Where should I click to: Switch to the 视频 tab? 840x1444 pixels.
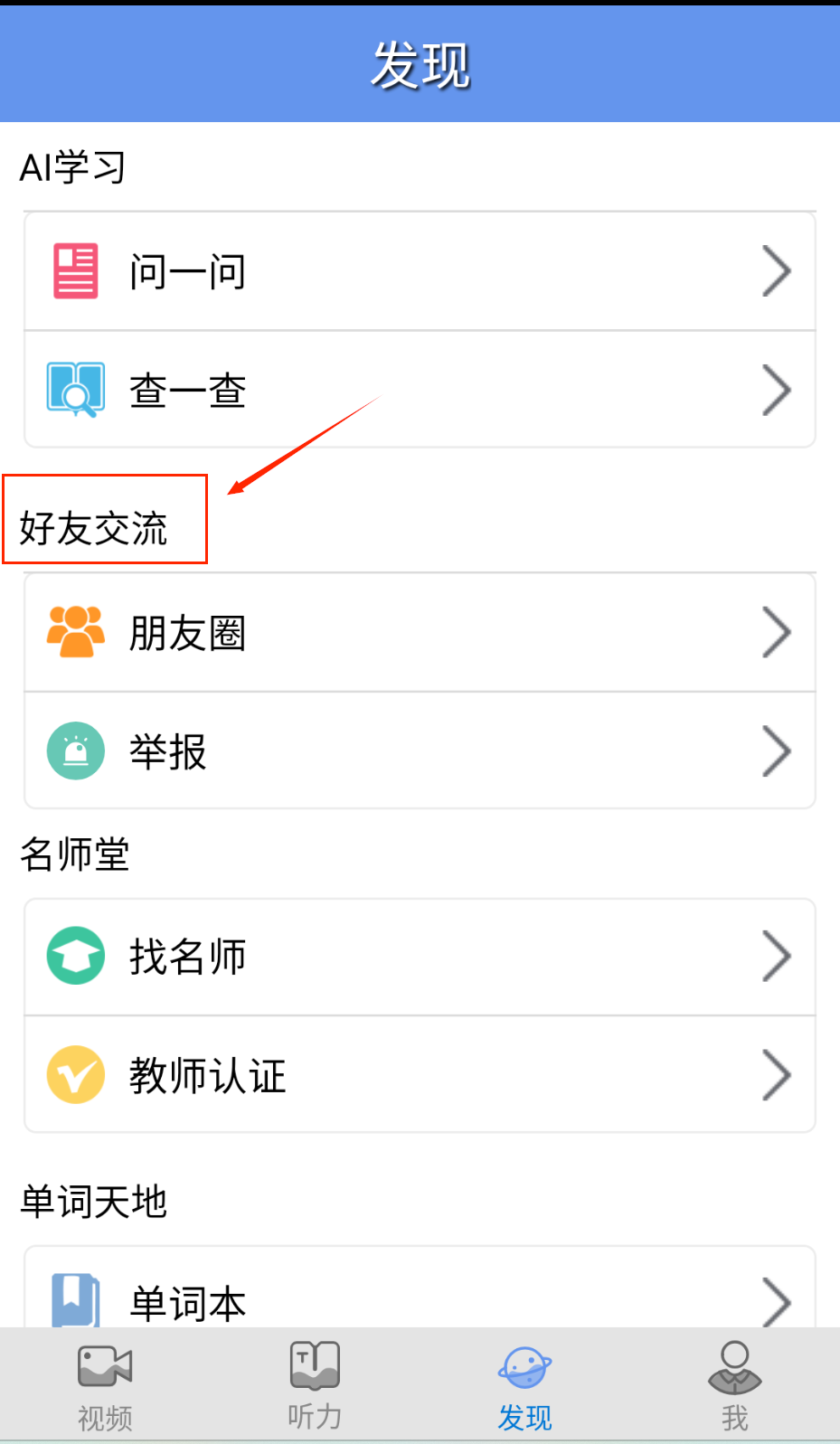105,1386
